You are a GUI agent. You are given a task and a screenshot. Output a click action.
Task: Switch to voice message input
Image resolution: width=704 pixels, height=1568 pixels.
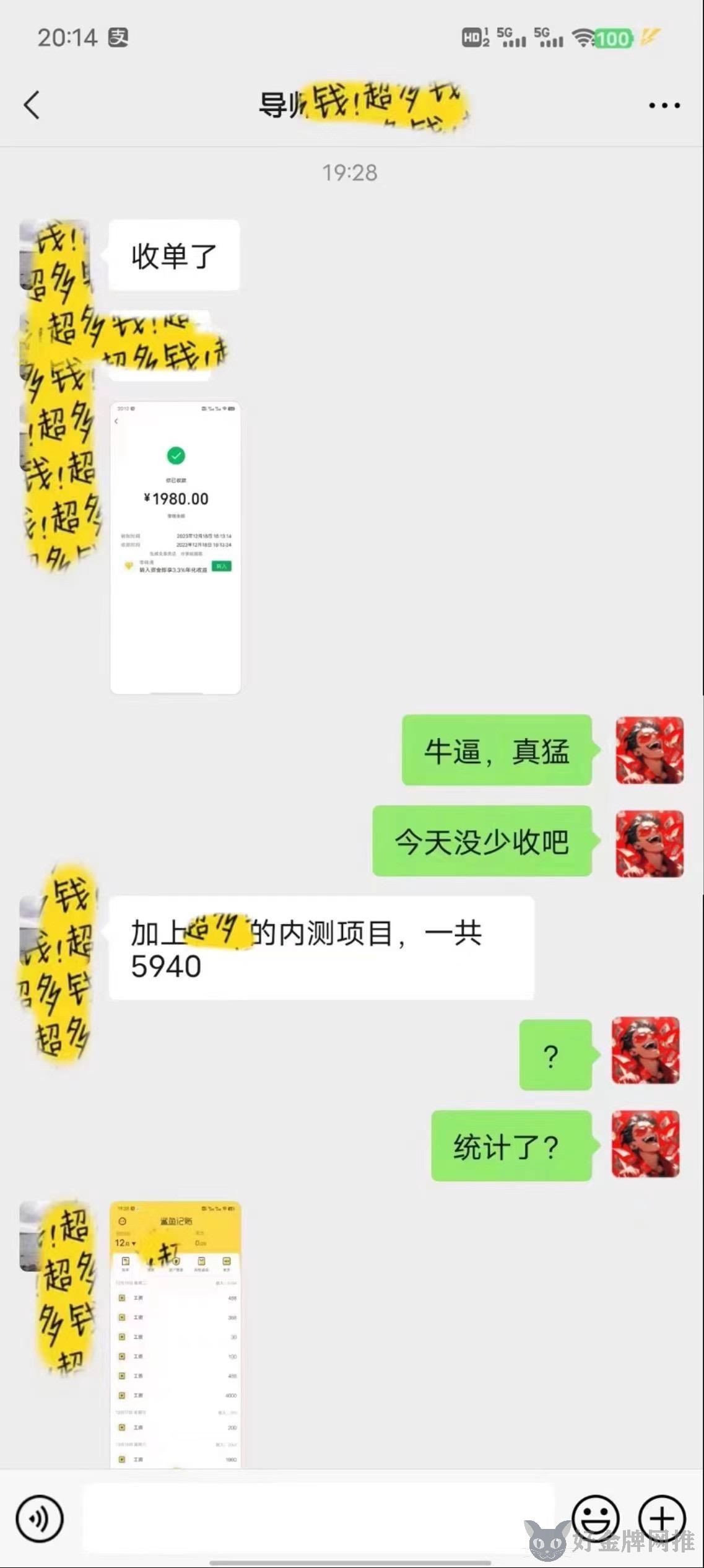(40, 1518)
